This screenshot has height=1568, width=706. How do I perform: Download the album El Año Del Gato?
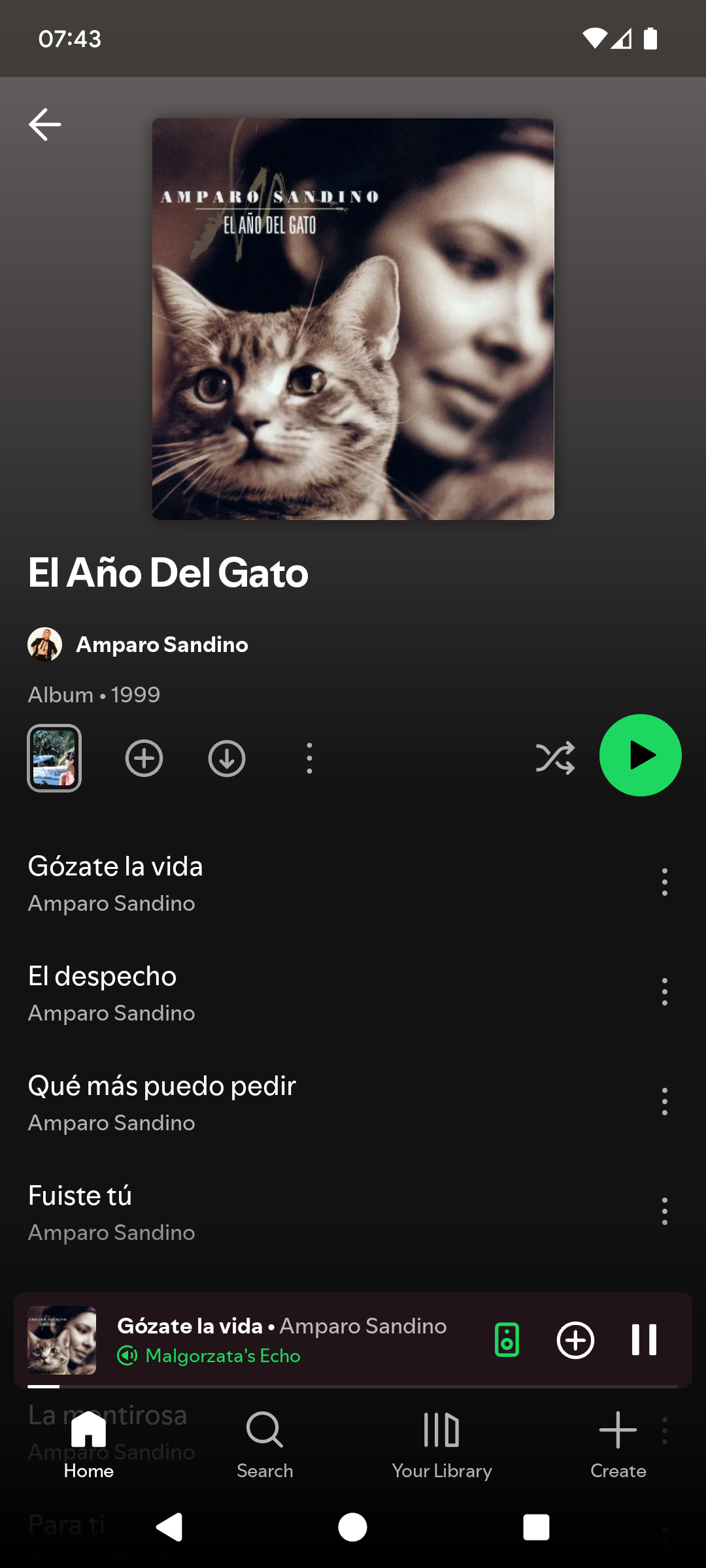point(227,759)
